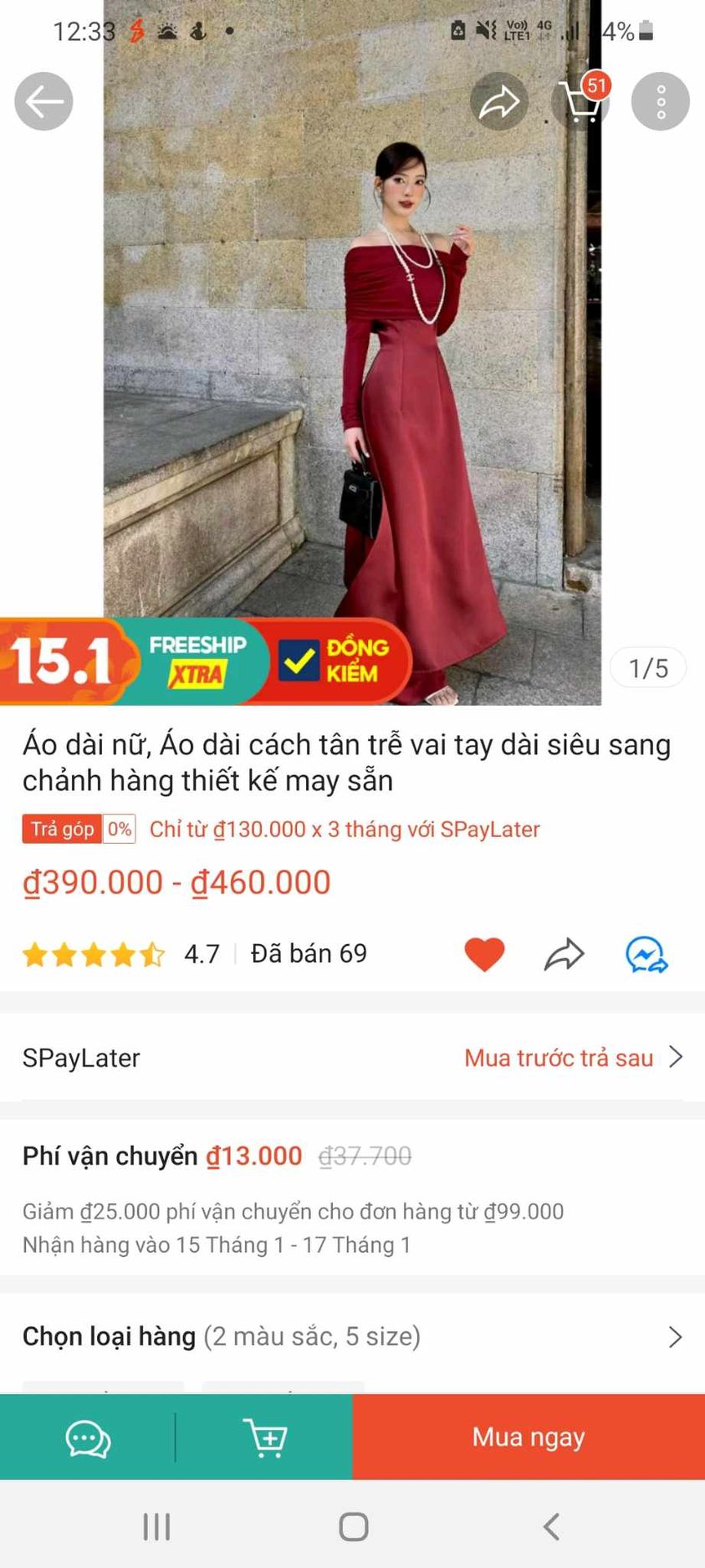
Task: Share via arrow icon beside the heart
Action: [x=564, y=954]
